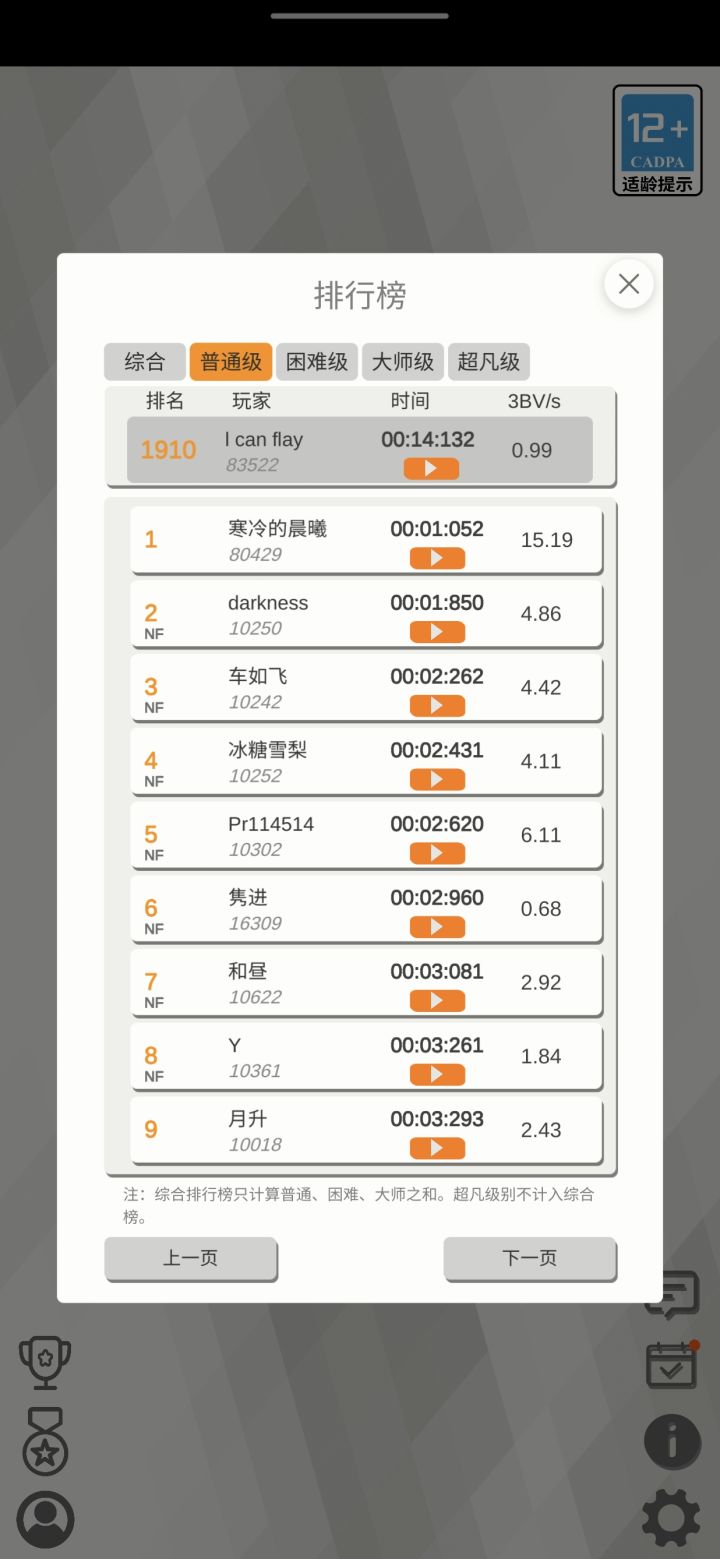Screen dimensions: 720x1559
Task: Close the leaderboard dialog
Action: [x=629, y=284]
